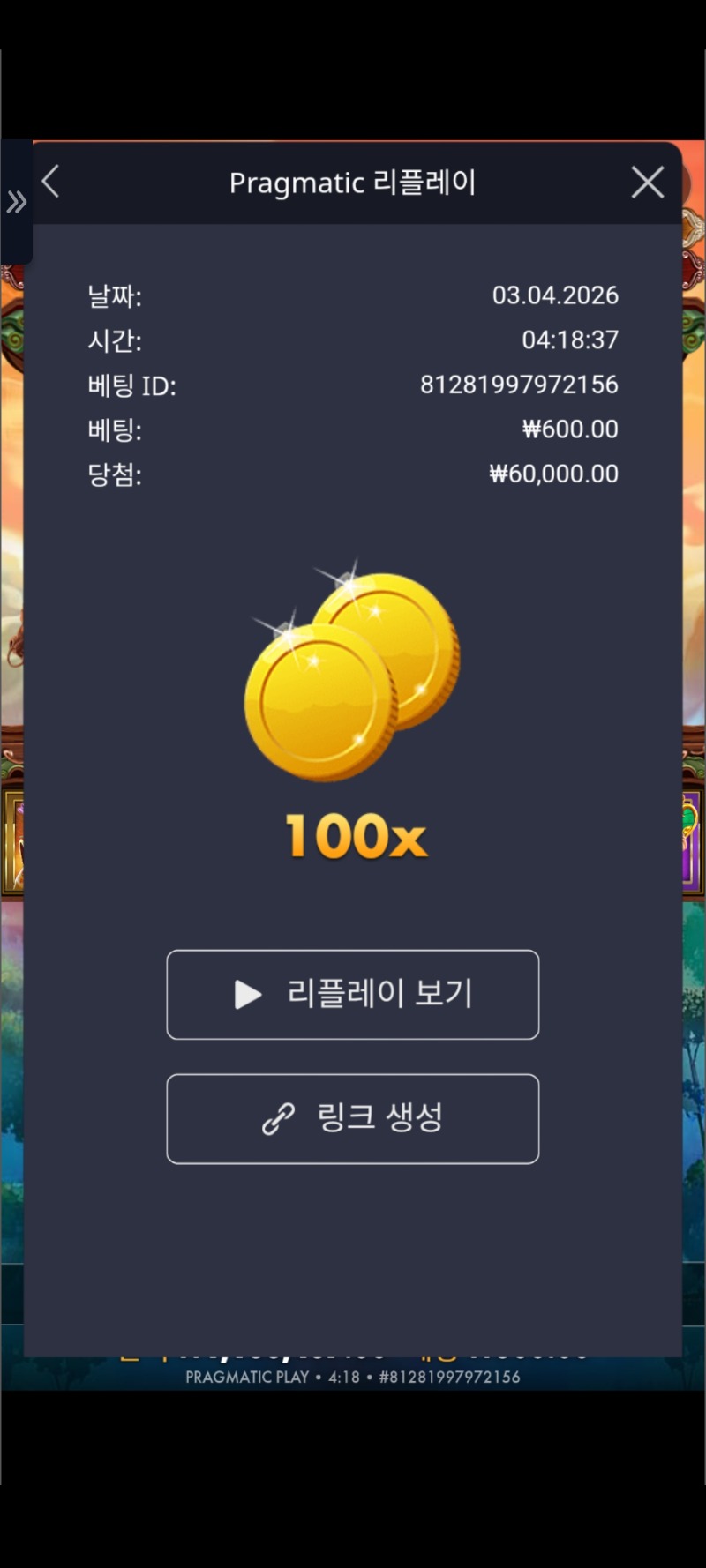706x1568 pixels.
Task: Play the replay with 리플레이 보기
Action: point(352,994)
